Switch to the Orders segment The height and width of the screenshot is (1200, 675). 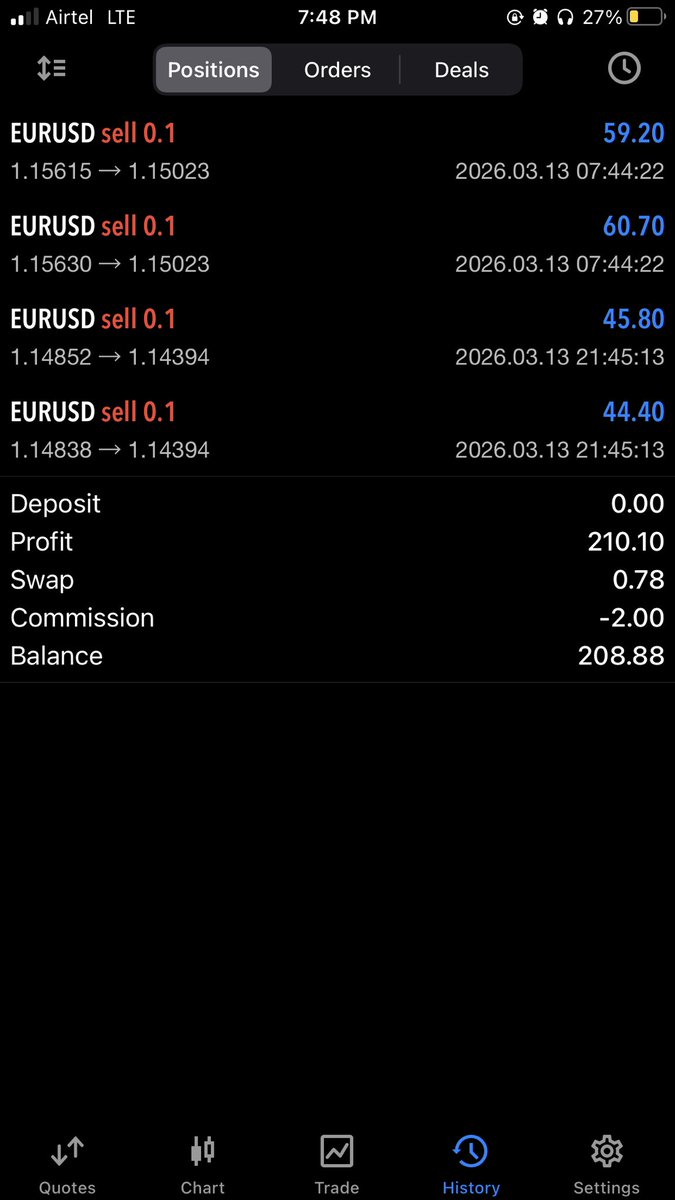337,70
